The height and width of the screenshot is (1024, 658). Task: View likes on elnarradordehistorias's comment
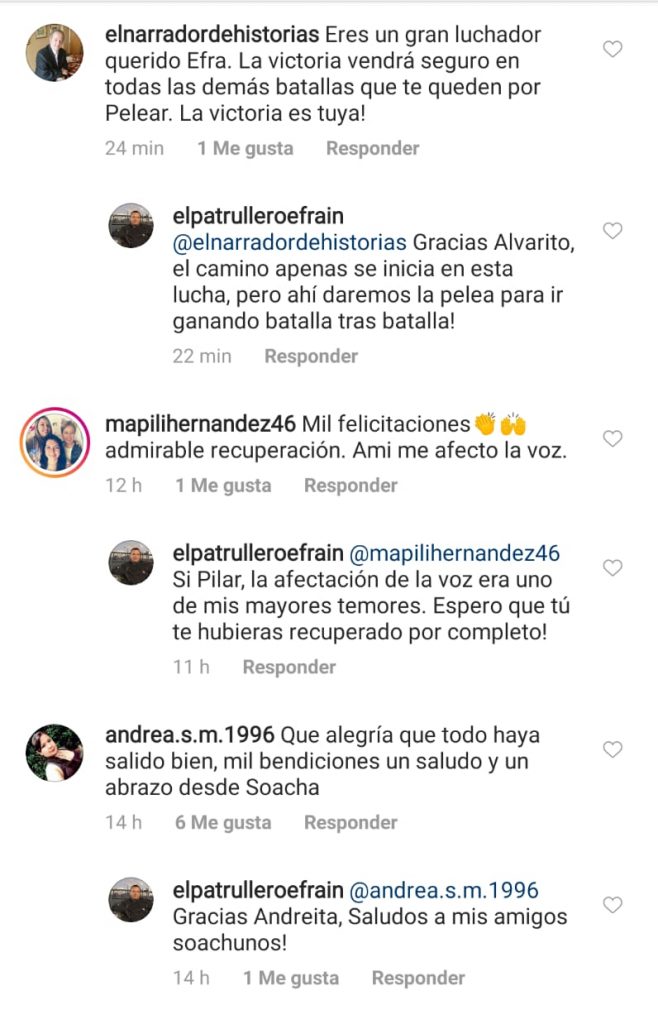click(245, 148)
